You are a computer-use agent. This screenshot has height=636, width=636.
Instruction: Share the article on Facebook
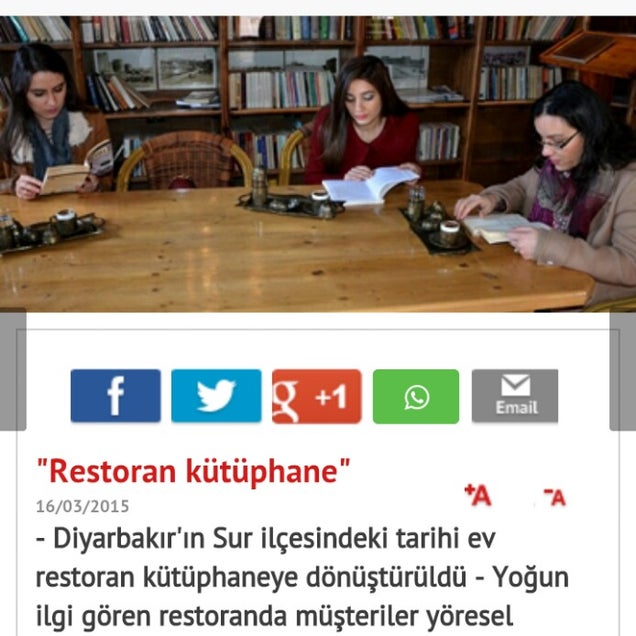pyautogui.click(x=115, y=396)
